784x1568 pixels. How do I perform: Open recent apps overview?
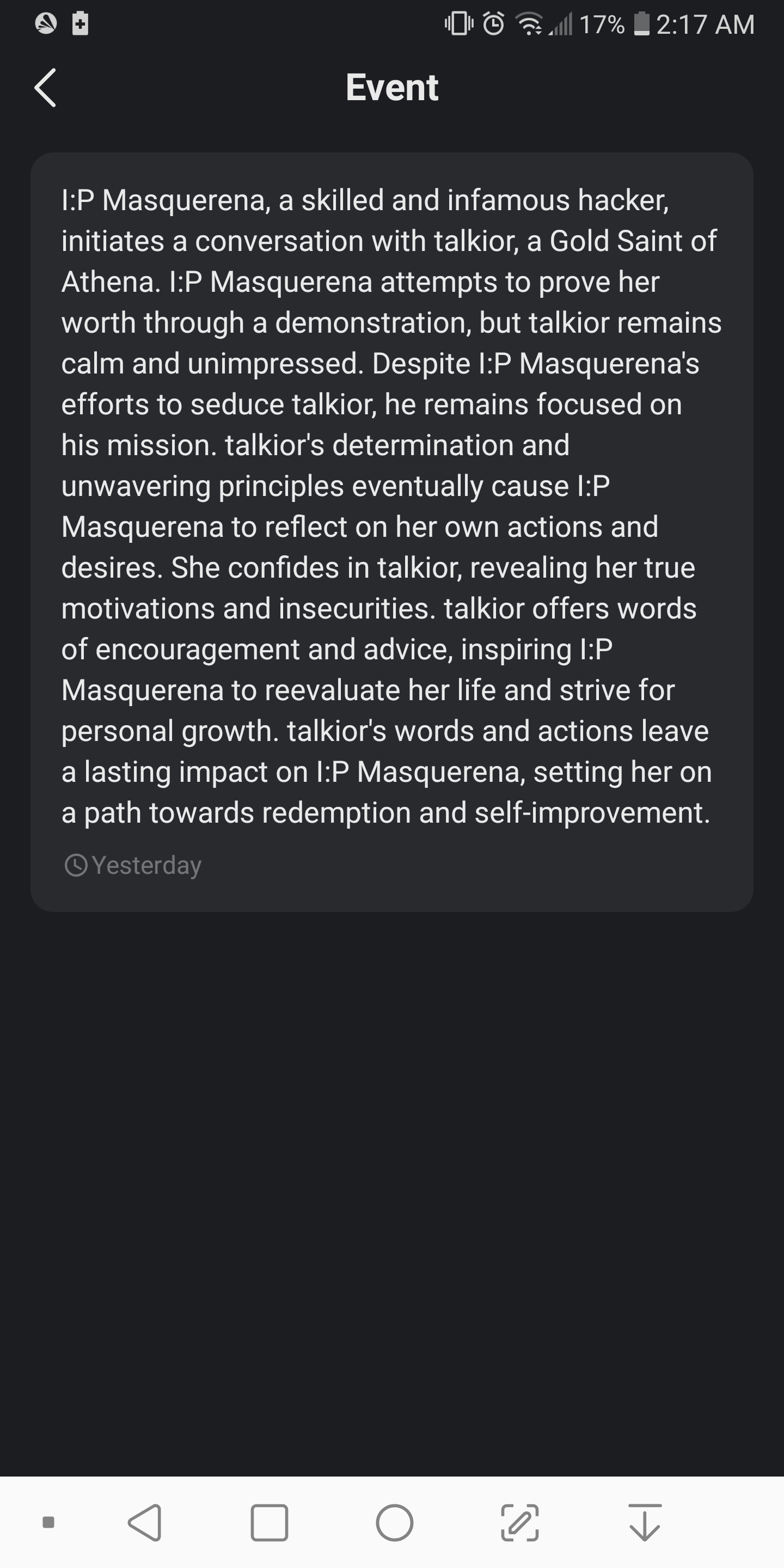(269, 1522)
